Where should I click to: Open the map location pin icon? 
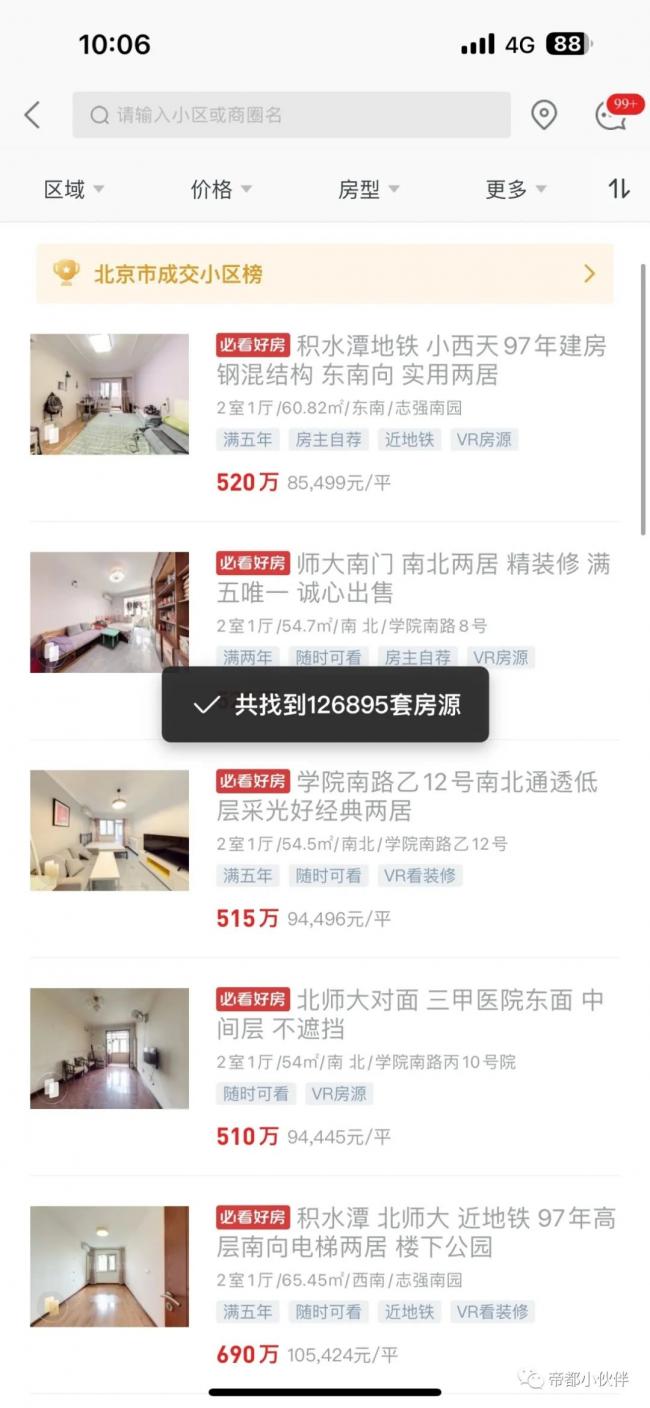[543, 115]
